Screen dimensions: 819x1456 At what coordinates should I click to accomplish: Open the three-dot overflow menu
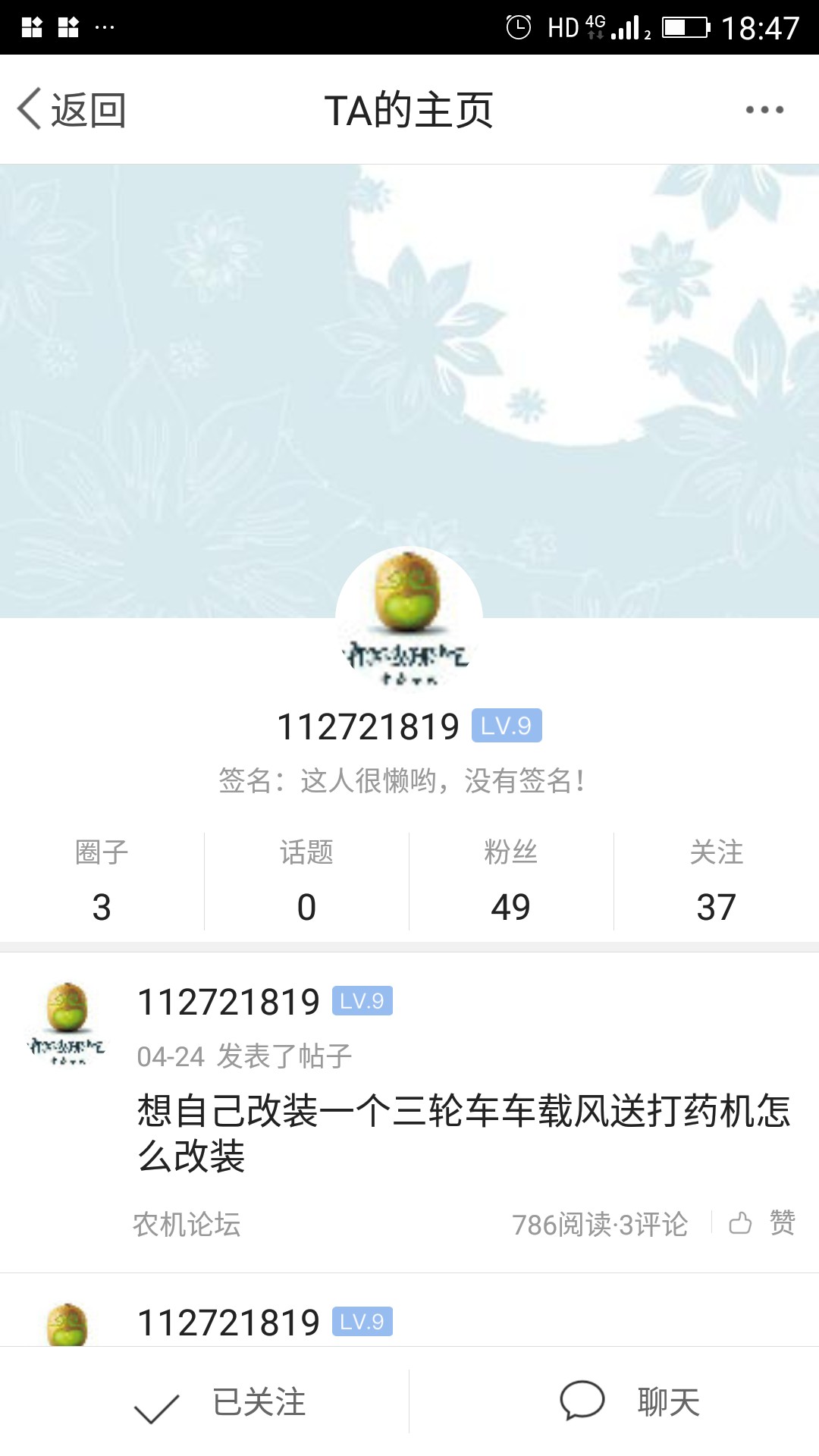(x=764, y=110)
